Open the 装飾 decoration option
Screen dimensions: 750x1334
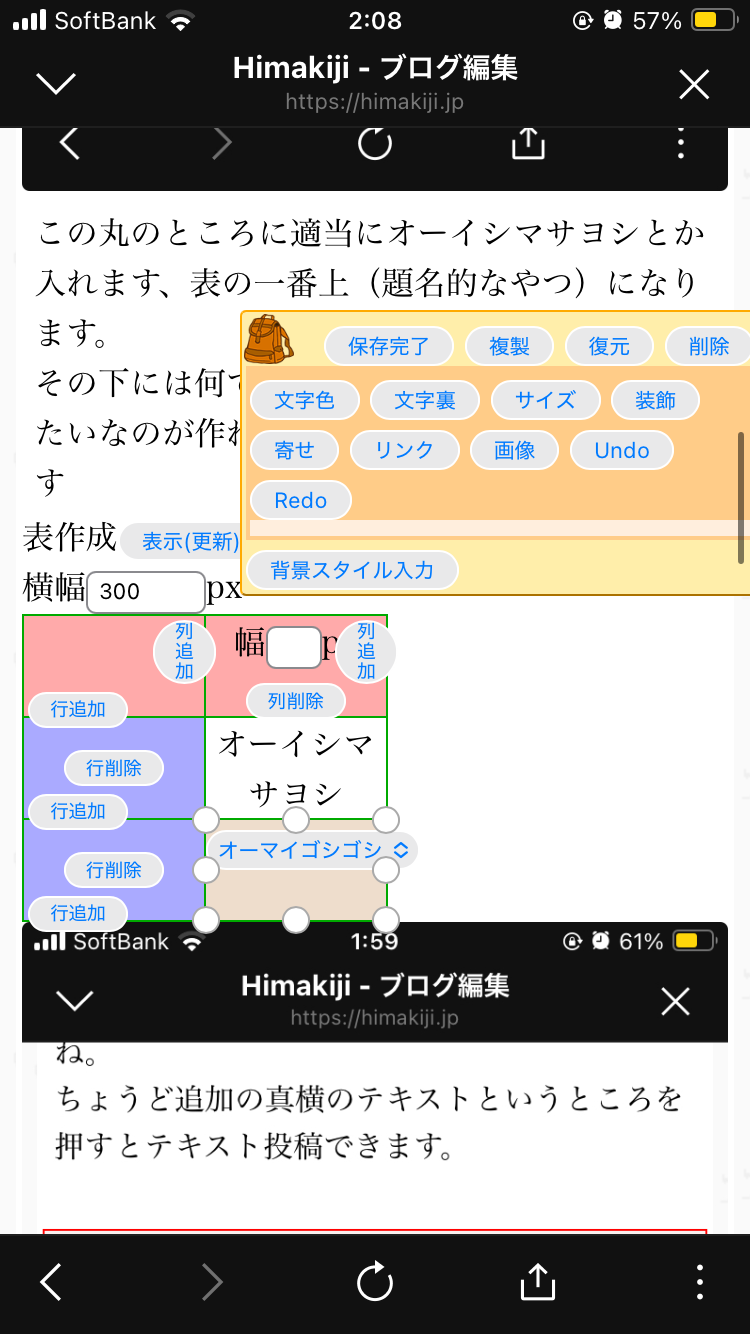coord(655,400)
